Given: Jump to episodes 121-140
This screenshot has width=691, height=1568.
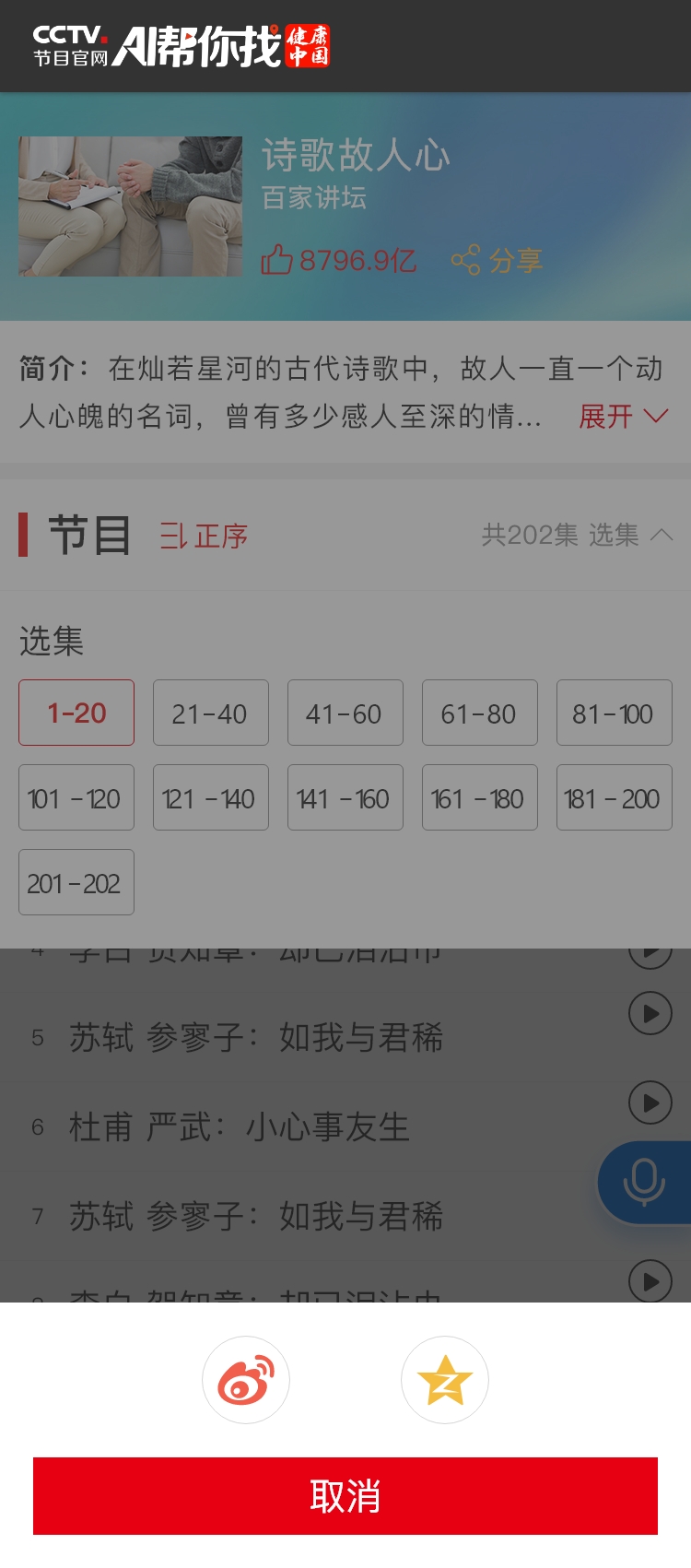Looking at the screenshot, I should (210, 797).
